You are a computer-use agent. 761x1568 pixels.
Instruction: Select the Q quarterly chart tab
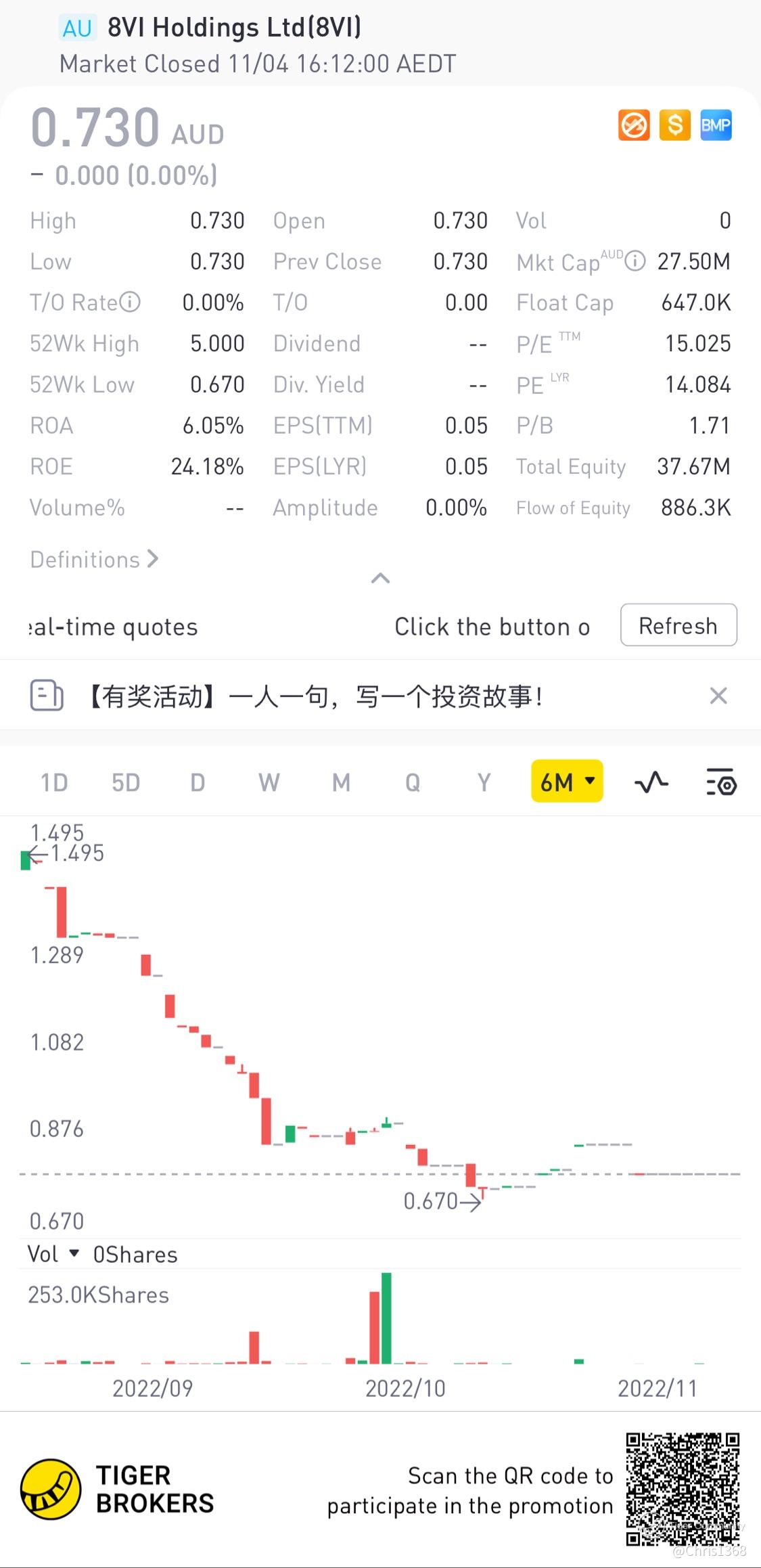[x=413, y=782]
